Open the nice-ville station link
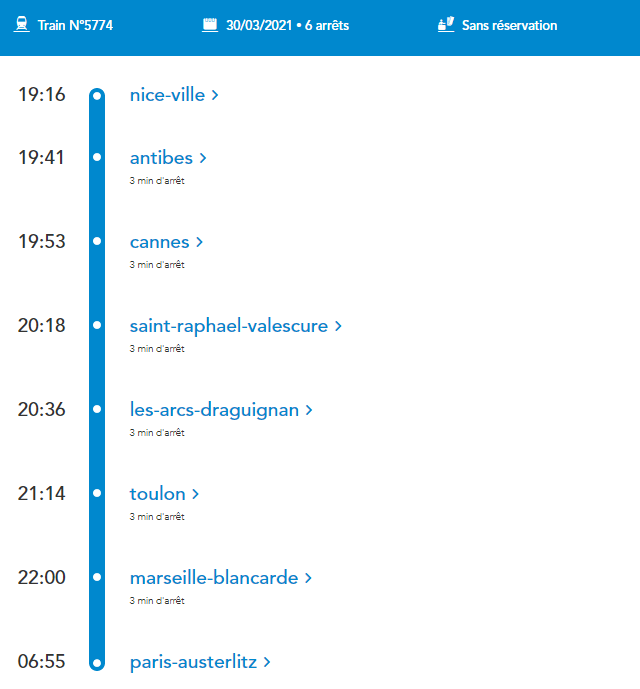640x689 pixels. click(x=173, y=95)
